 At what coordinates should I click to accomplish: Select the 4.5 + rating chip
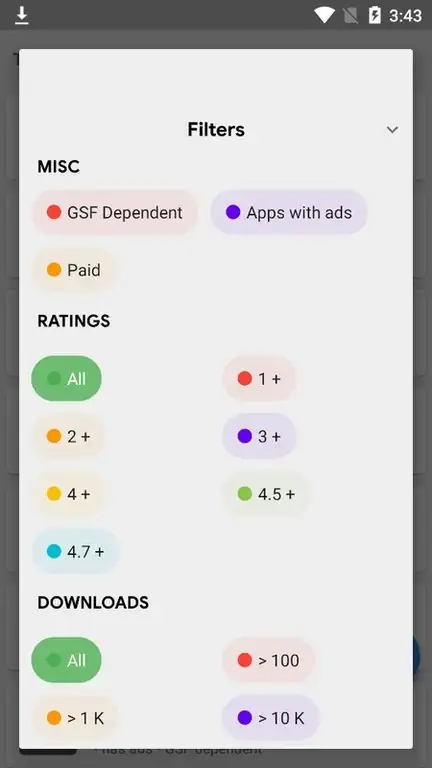[266, 494]
